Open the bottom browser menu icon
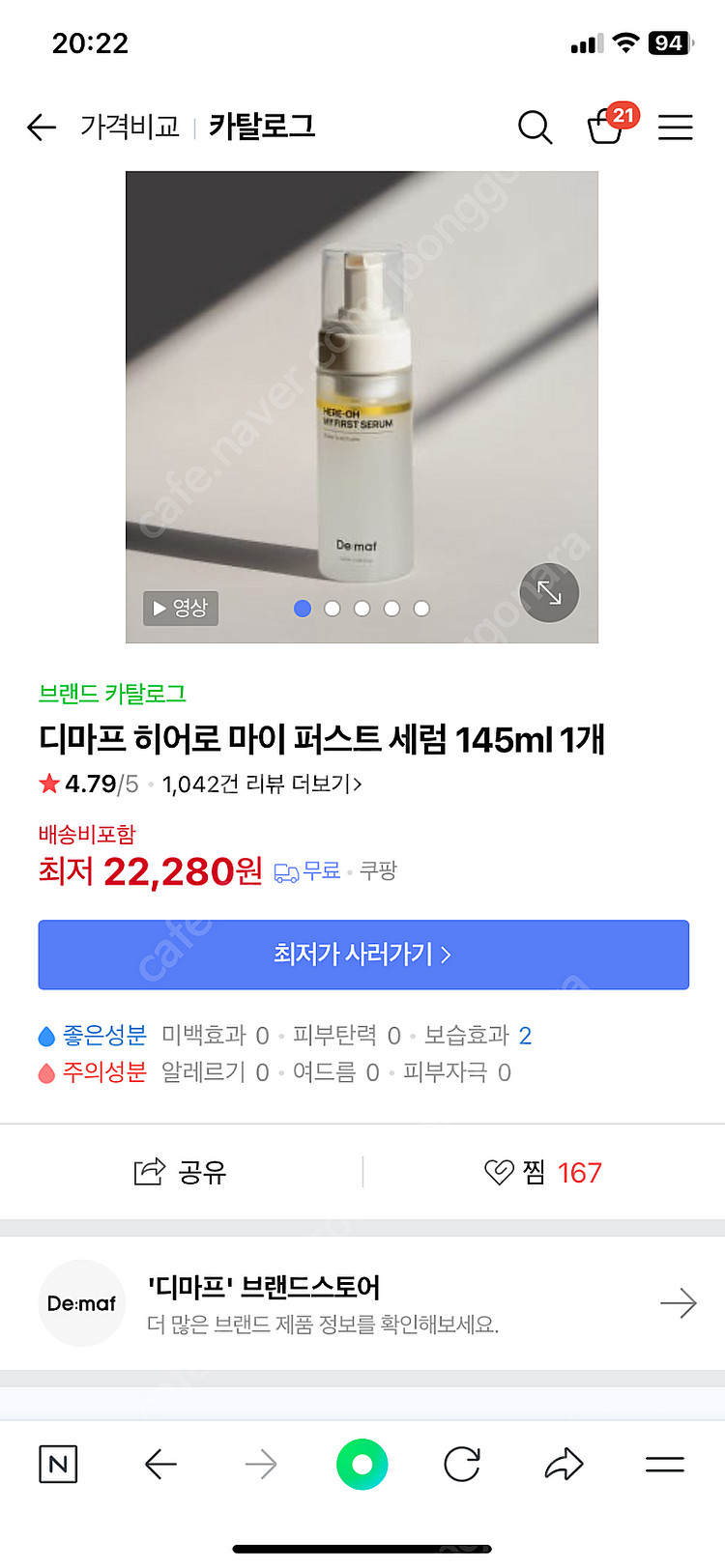This screenshot has height=1568, width=725. click(x=667, y=1463)
